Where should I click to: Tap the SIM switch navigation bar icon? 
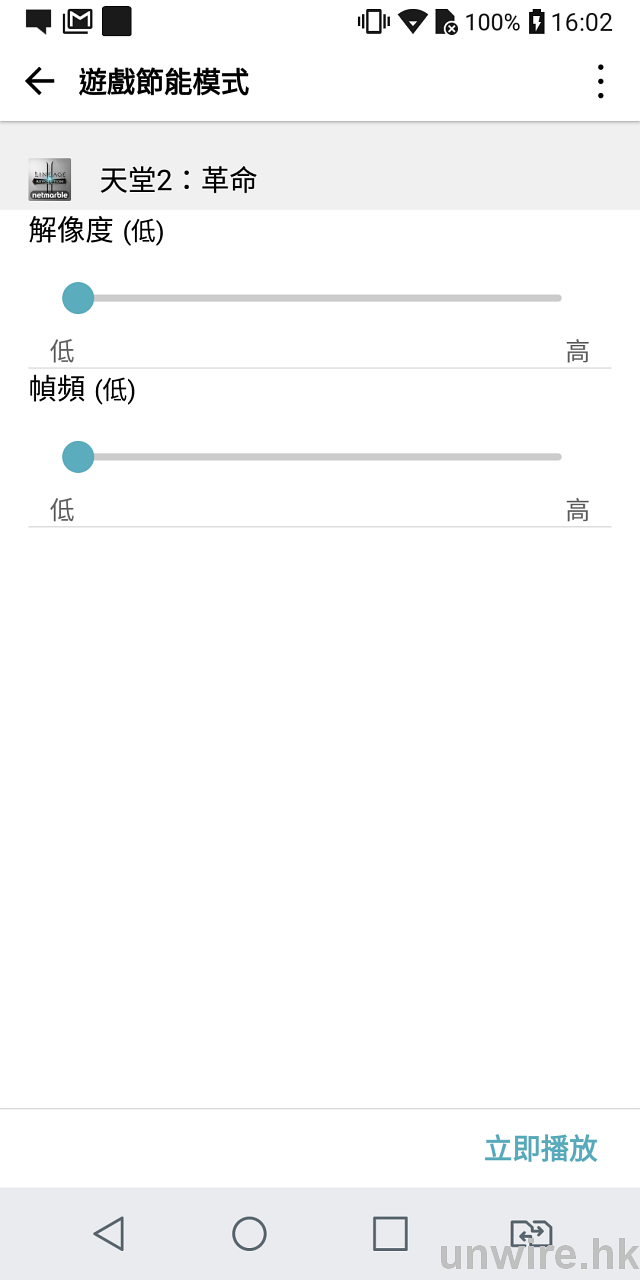530,1234
